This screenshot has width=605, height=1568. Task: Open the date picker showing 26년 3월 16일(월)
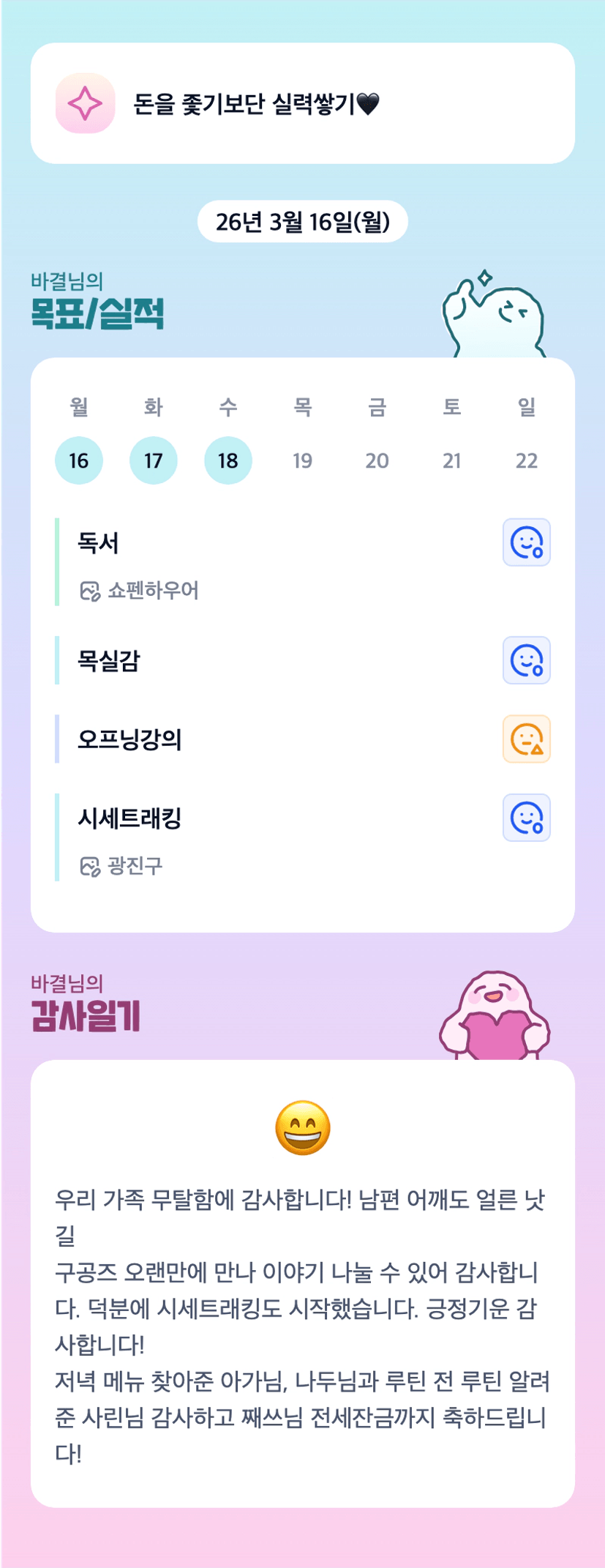pyautogui.click(x=302, y=221)
